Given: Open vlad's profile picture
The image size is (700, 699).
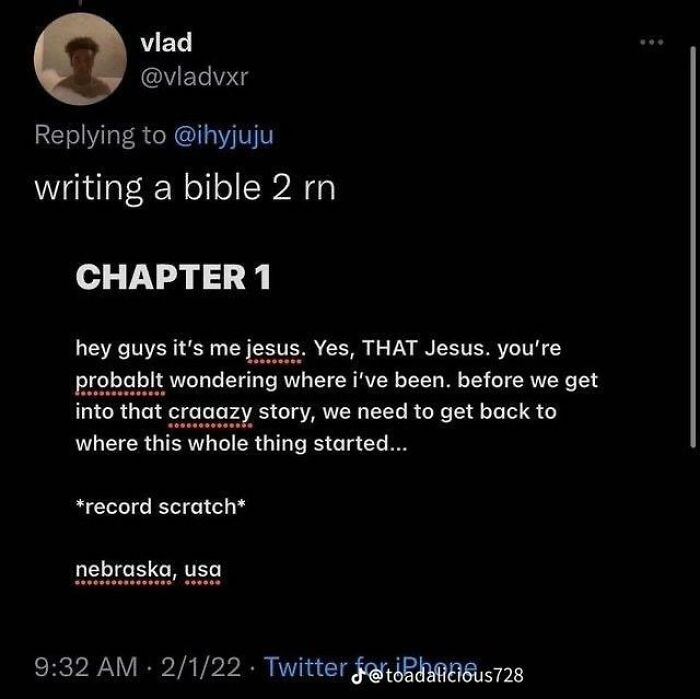Looking at the screenshot, I should [80, 59].
